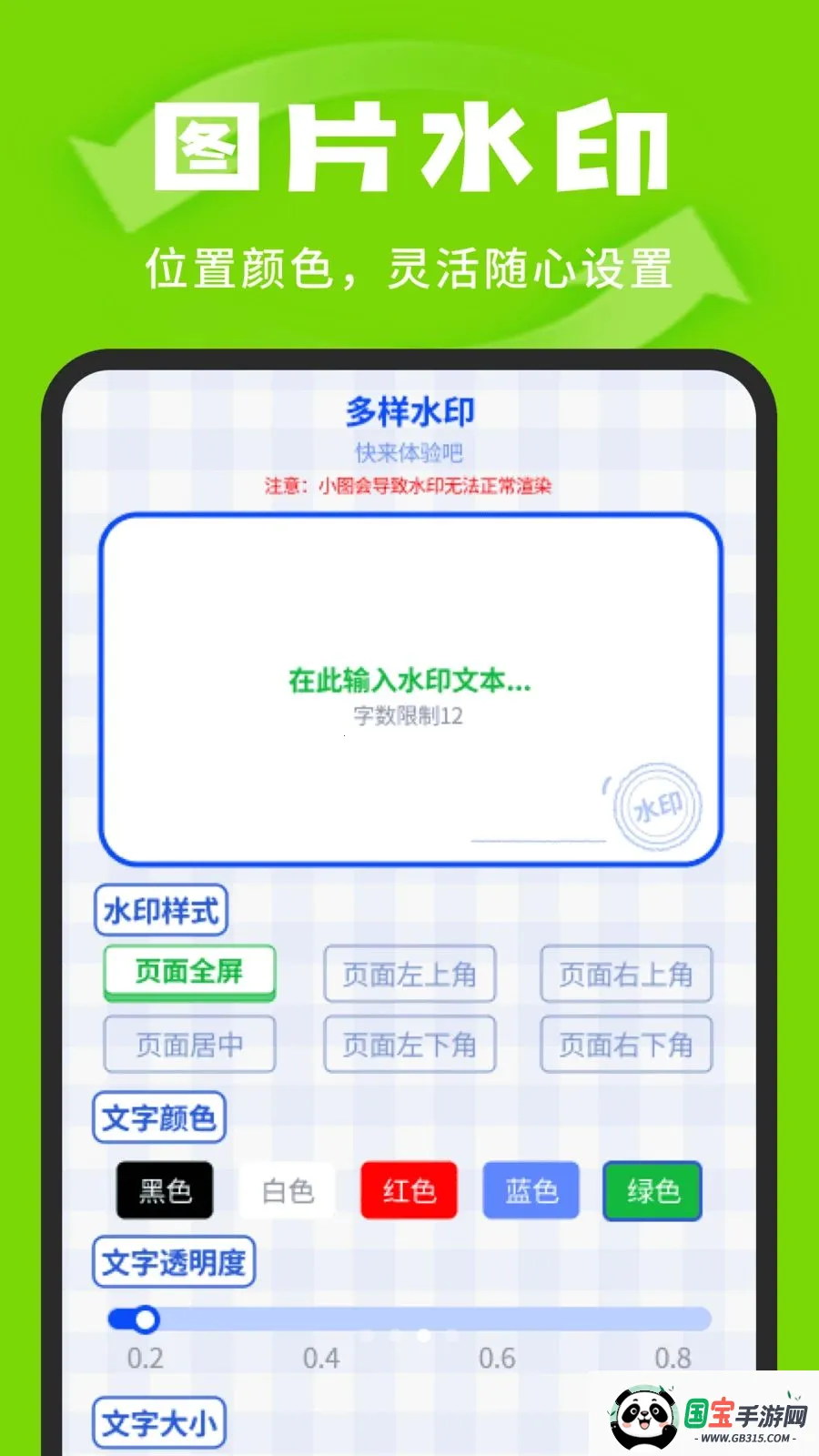Image resolution: width=819 pixels, height=1456 pixels.
Task: Click the 水印样式 section label
Action: pyautogui.click(x=160, y=910)
